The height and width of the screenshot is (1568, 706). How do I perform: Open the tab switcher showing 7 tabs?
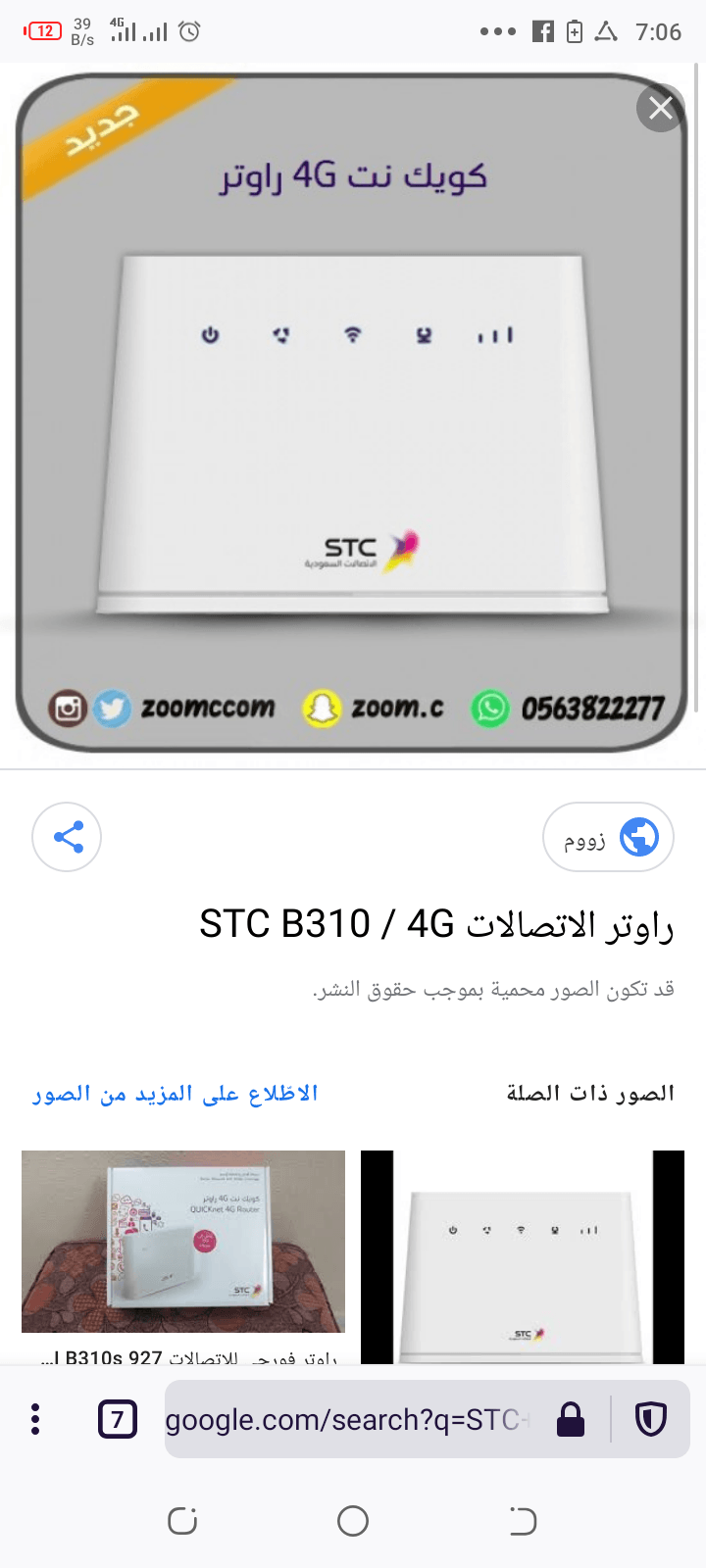(x=118, y=1419)
